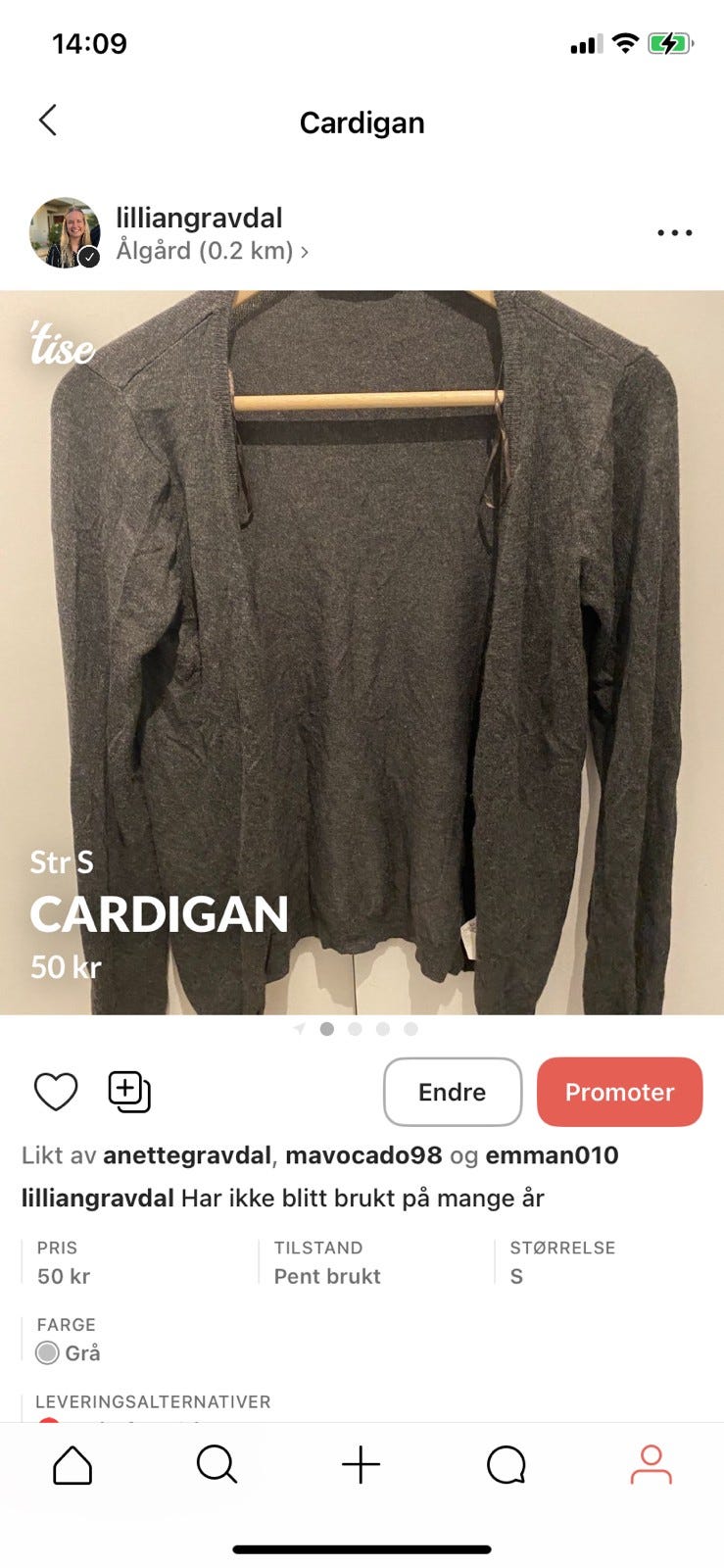Open the Home feed
The height and width of the screenshot is (1568, 724).
72,1466
